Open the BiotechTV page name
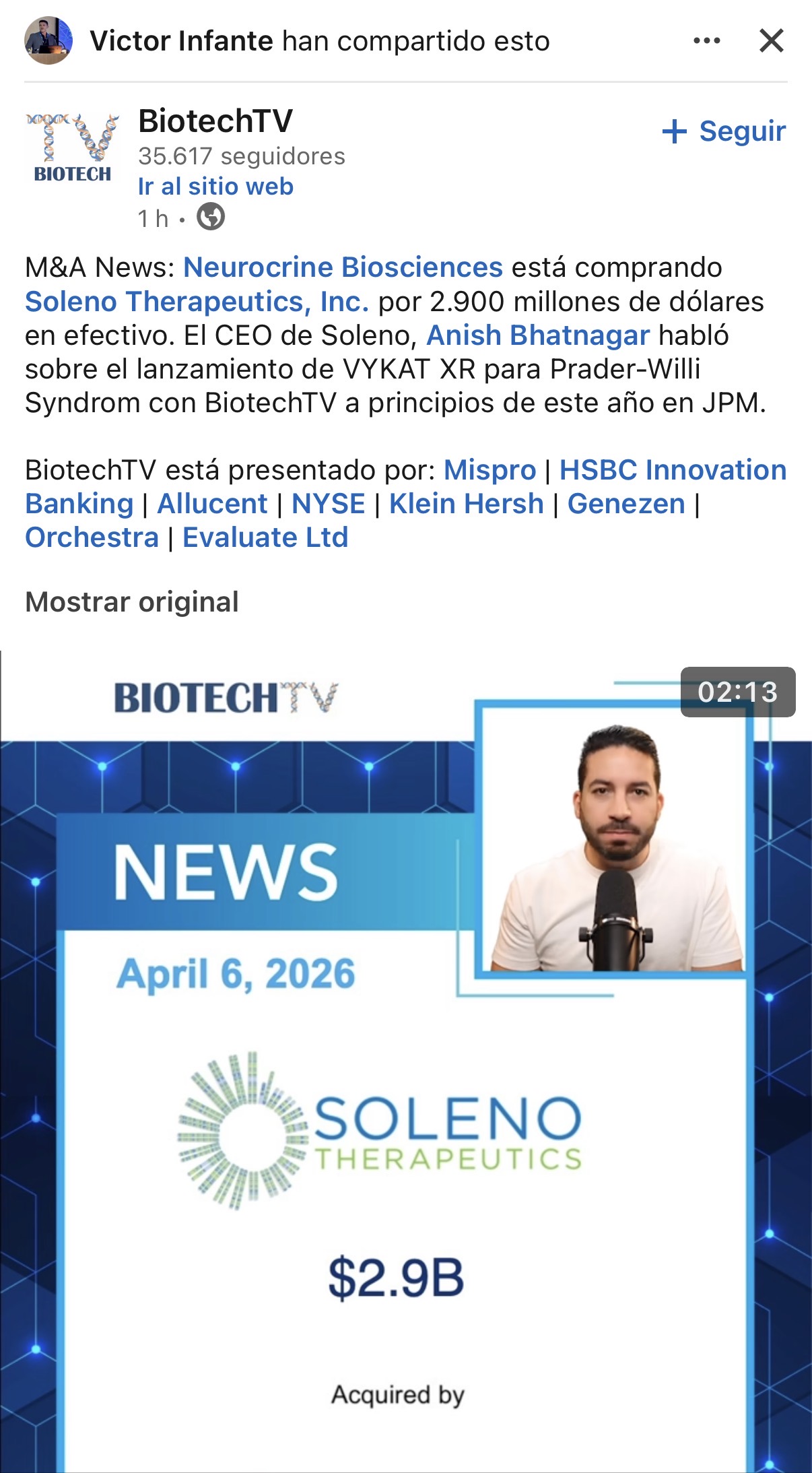812x1473 pixels. pos(215,121)
